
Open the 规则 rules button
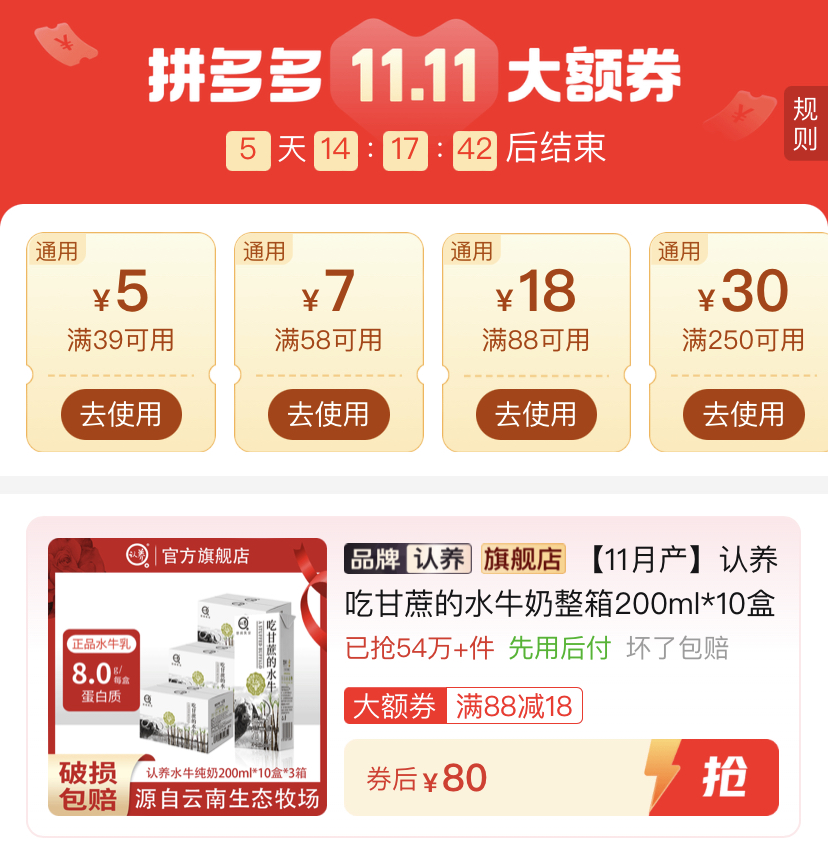[x=806, y=123]
